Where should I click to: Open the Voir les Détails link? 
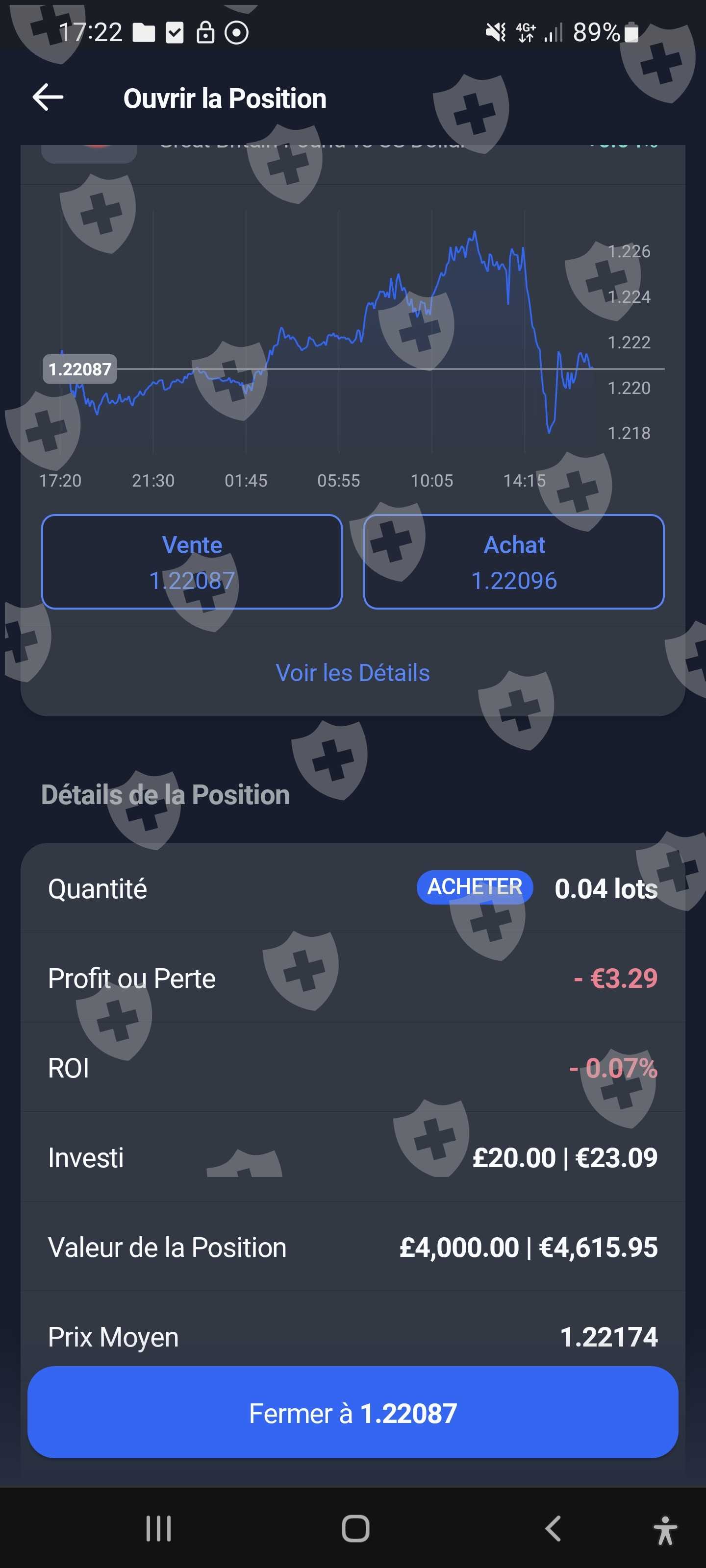(353, 673)
